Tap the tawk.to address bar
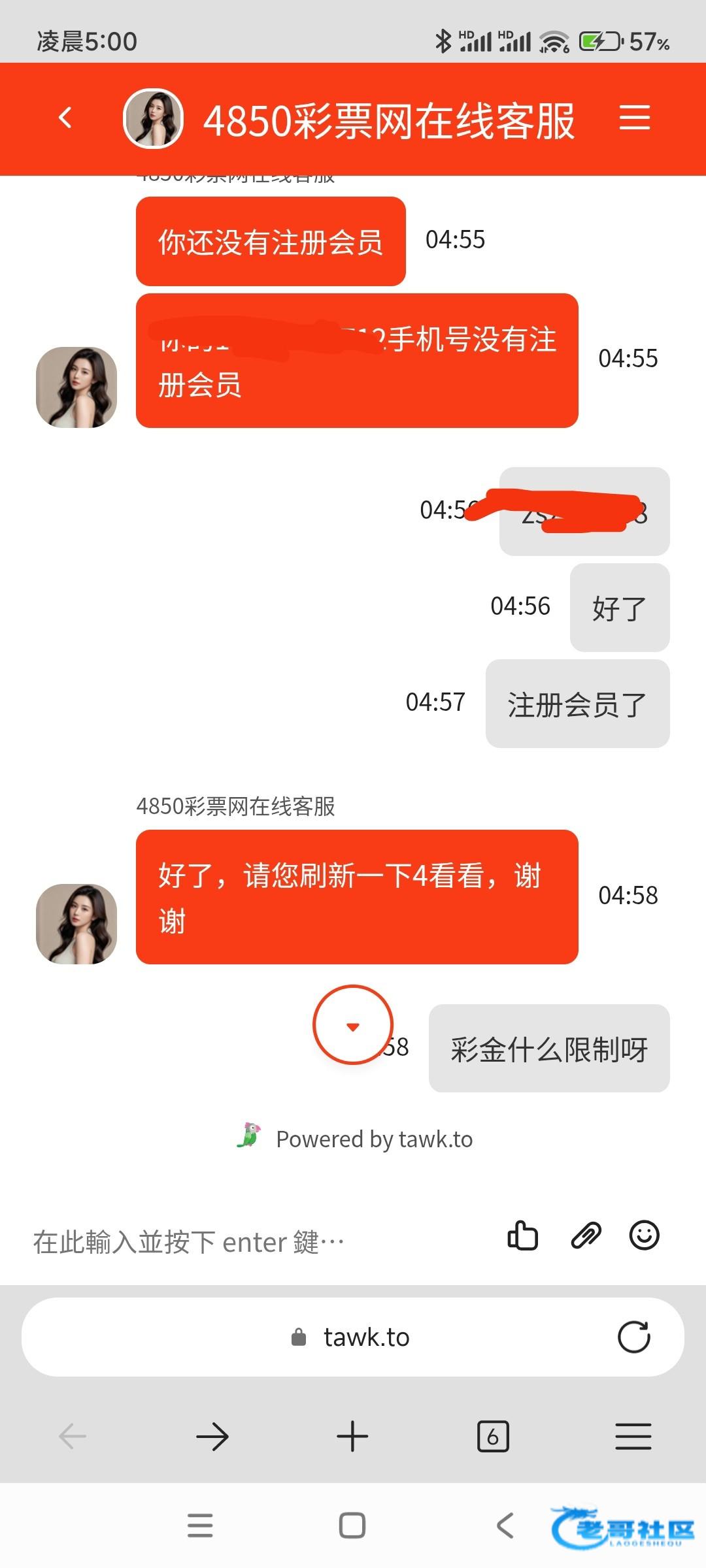The height and width of the screenshot is (1568, 706). pyautogui.click(x=353, y=1337)
